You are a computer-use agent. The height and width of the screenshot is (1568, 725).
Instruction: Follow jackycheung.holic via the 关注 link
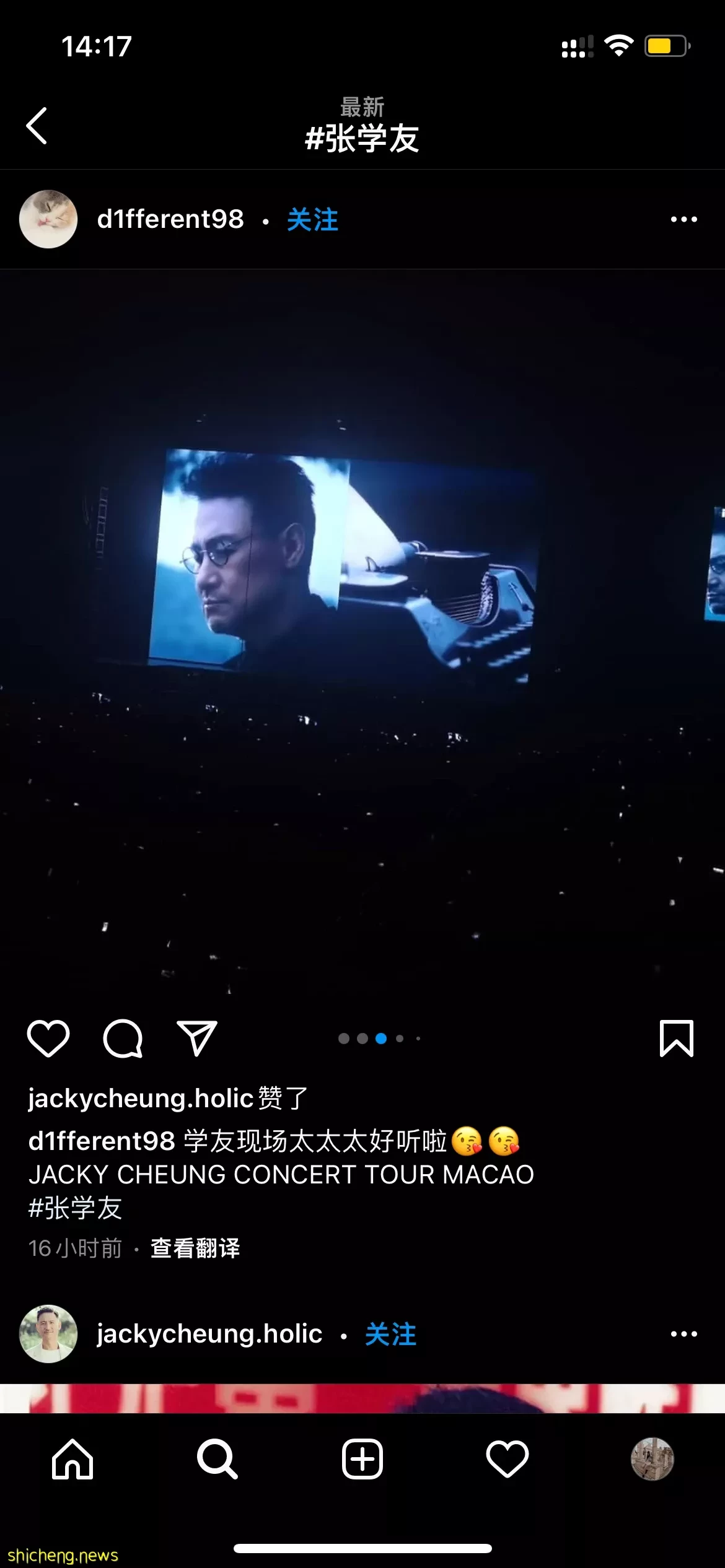pyautogui.click(x=390, y=1335)
